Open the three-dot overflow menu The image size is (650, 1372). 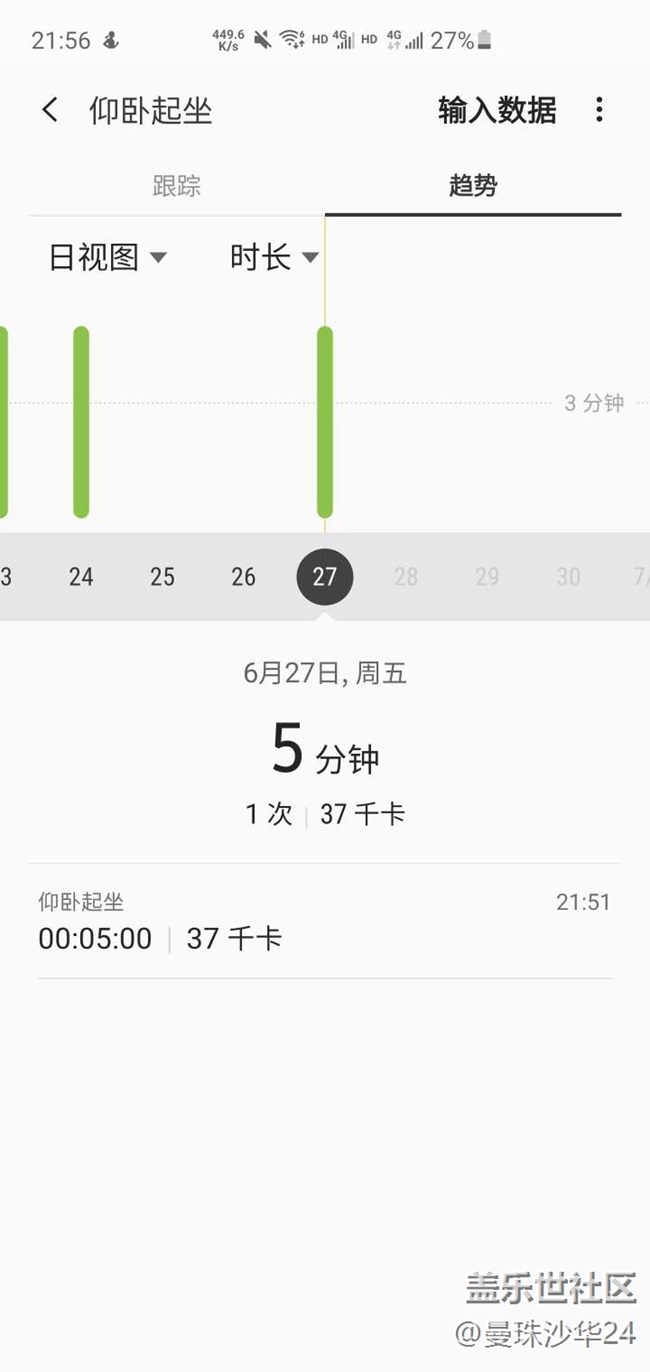point(599,110)
